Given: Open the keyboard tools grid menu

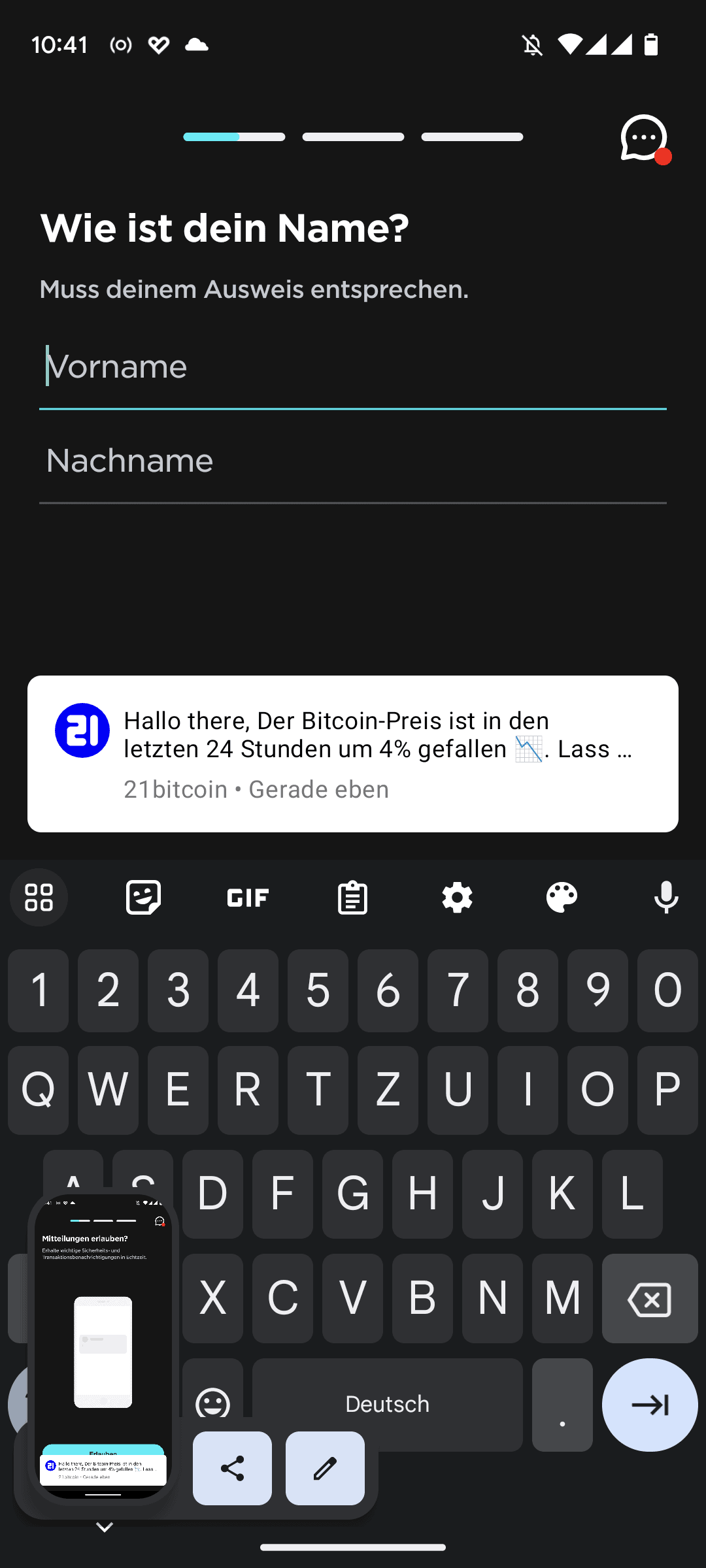Looking at the screenshot, I should pos(39,898).
